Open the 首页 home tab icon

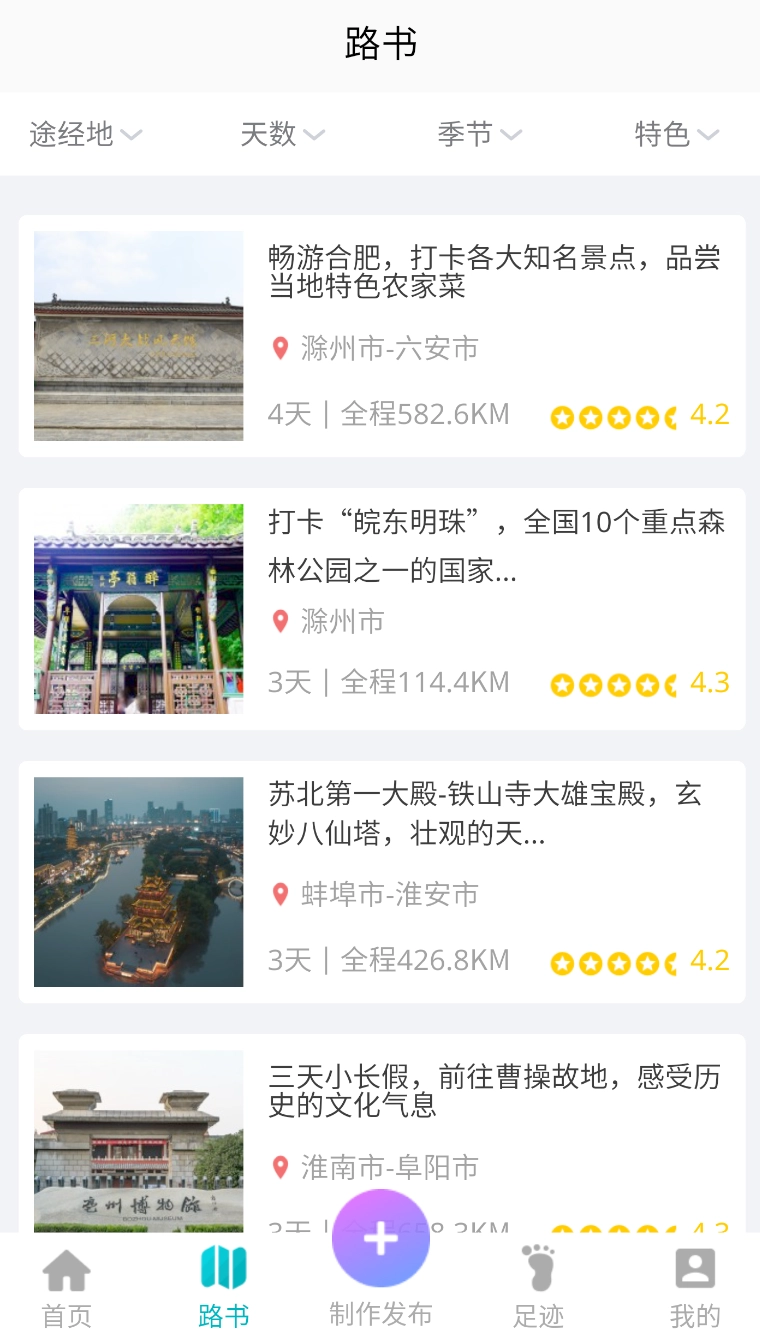tap(66, 1270)
